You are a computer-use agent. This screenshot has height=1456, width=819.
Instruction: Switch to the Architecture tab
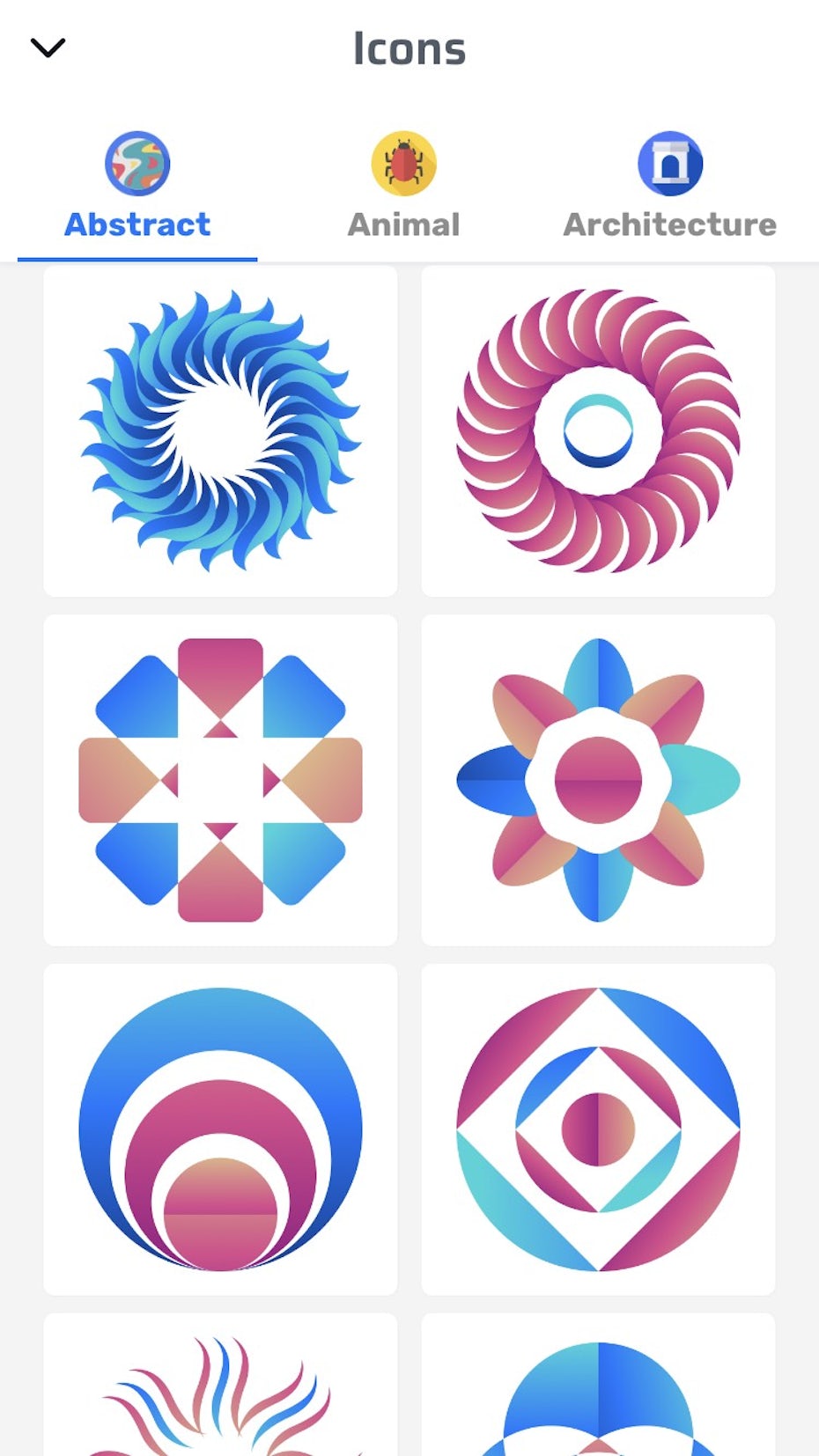pyautogui.click(x=669, y=188)
